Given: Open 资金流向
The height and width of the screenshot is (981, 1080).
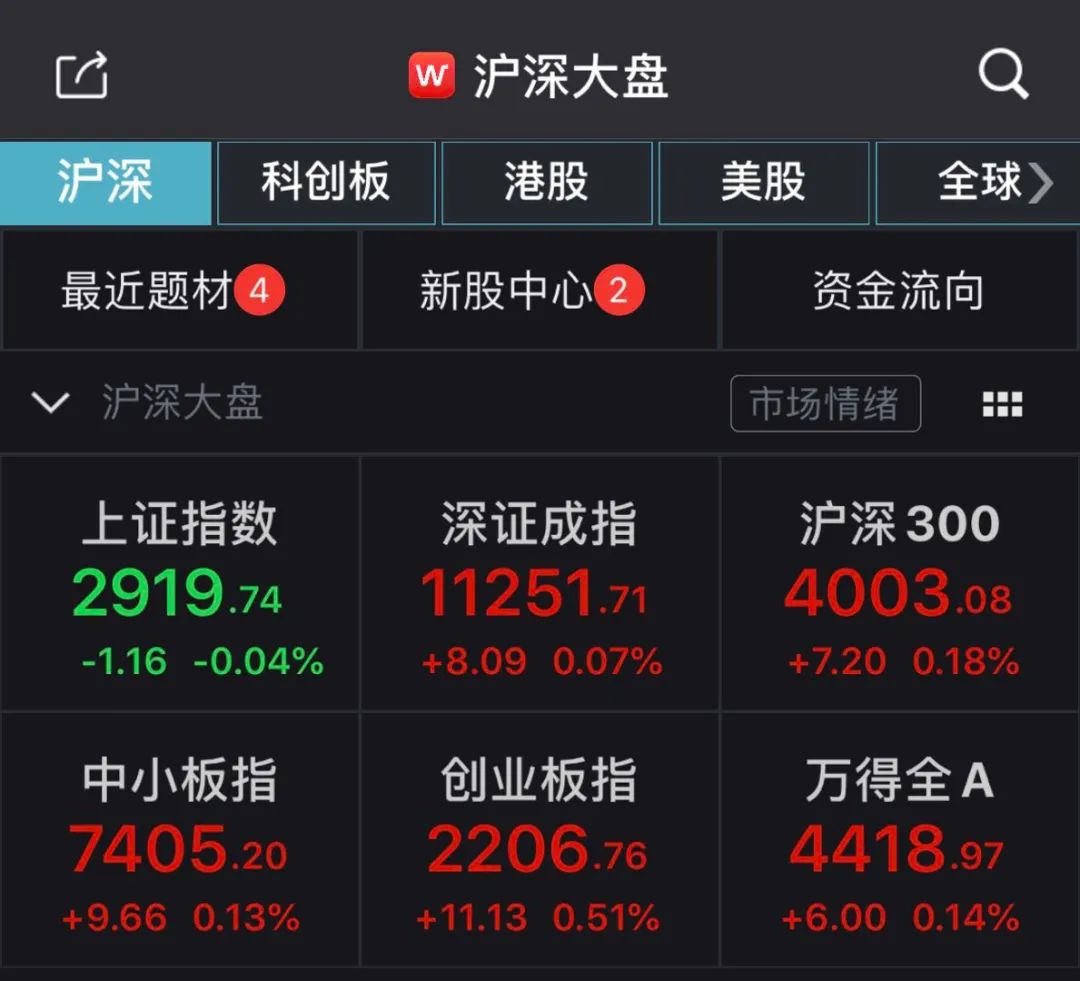Looking at the screenshot, I should click(899, 291).
